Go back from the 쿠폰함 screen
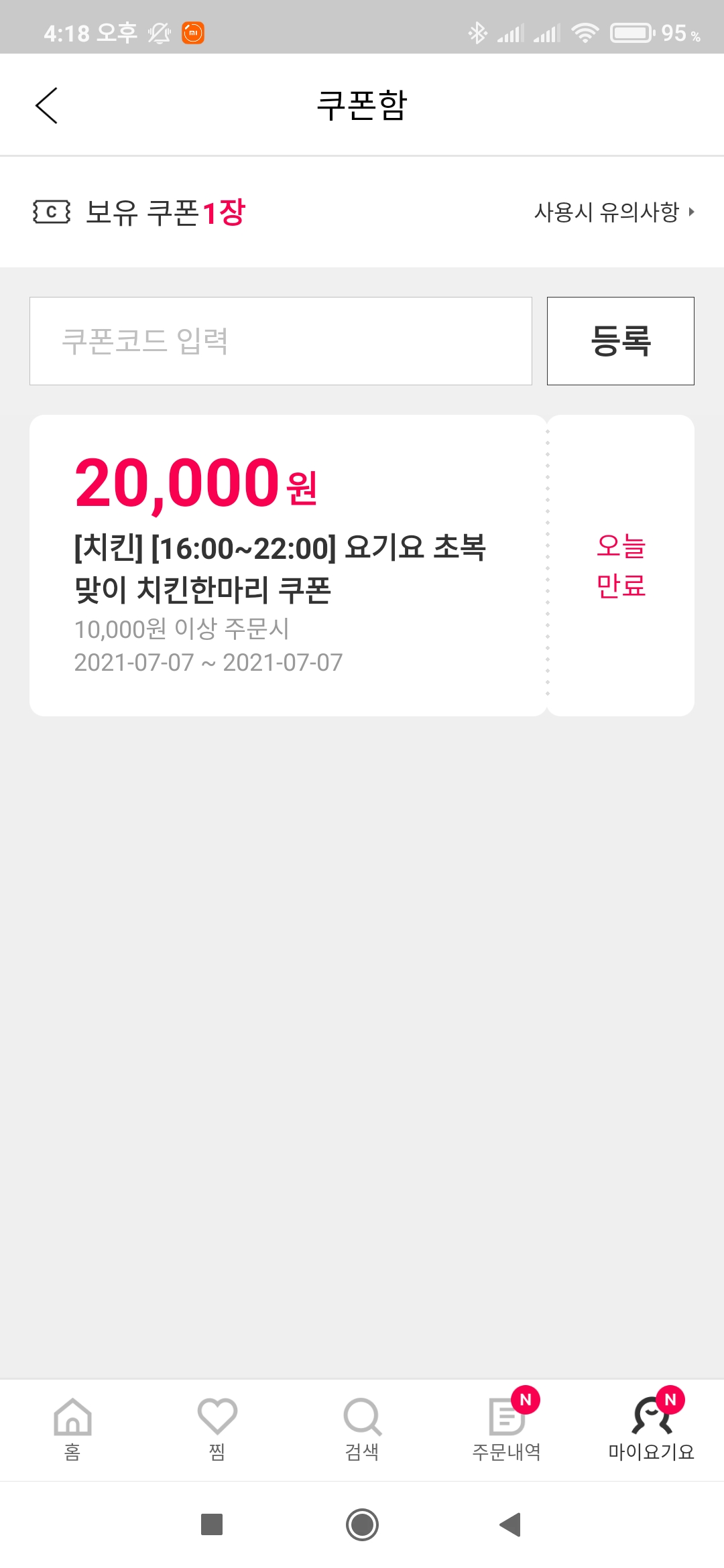The height and width of the screenshot is (1568, 724). [47, 106]
